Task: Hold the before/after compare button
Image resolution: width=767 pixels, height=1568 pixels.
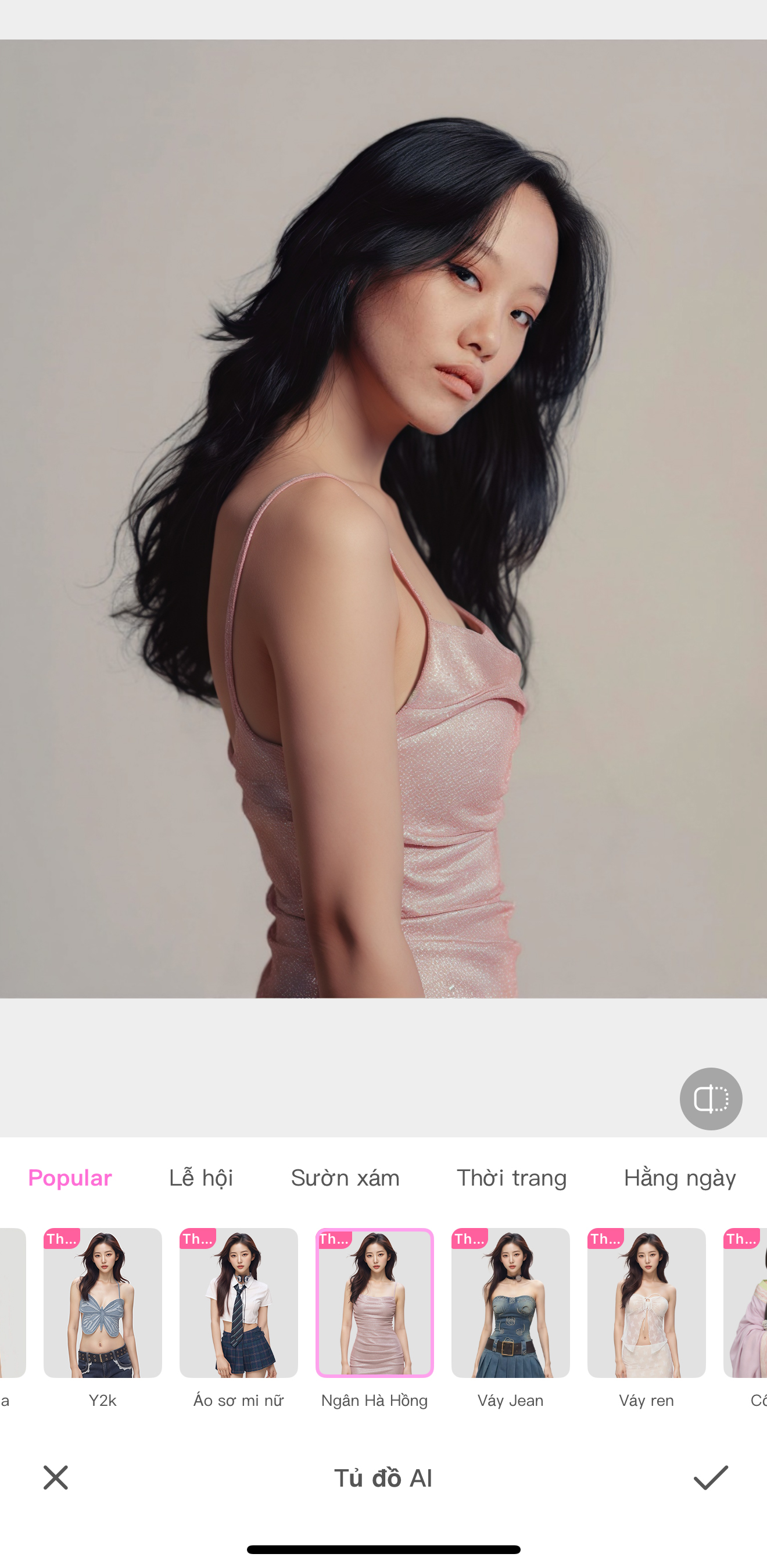Action: click(711, 1098)
